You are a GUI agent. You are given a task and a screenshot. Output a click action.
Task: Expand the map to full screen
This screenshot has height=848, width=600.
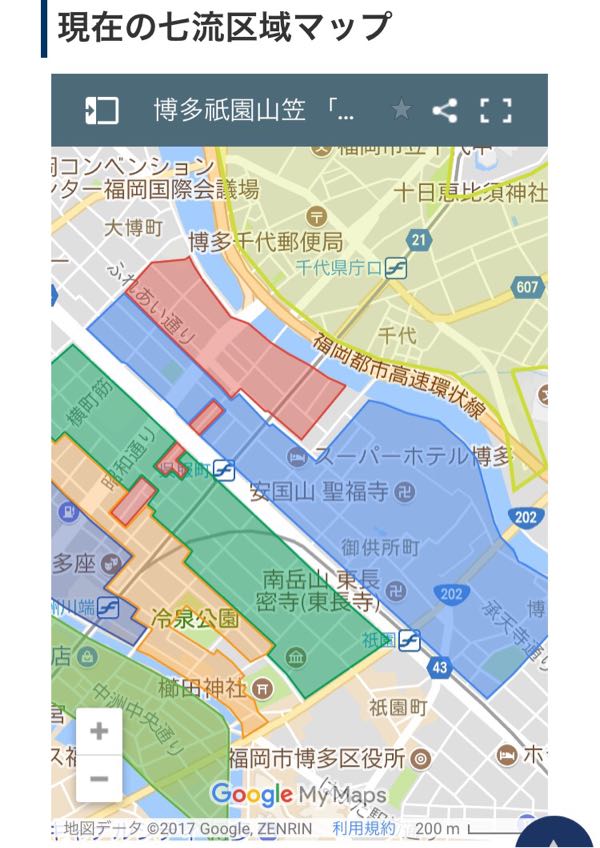tap(496, 110)
